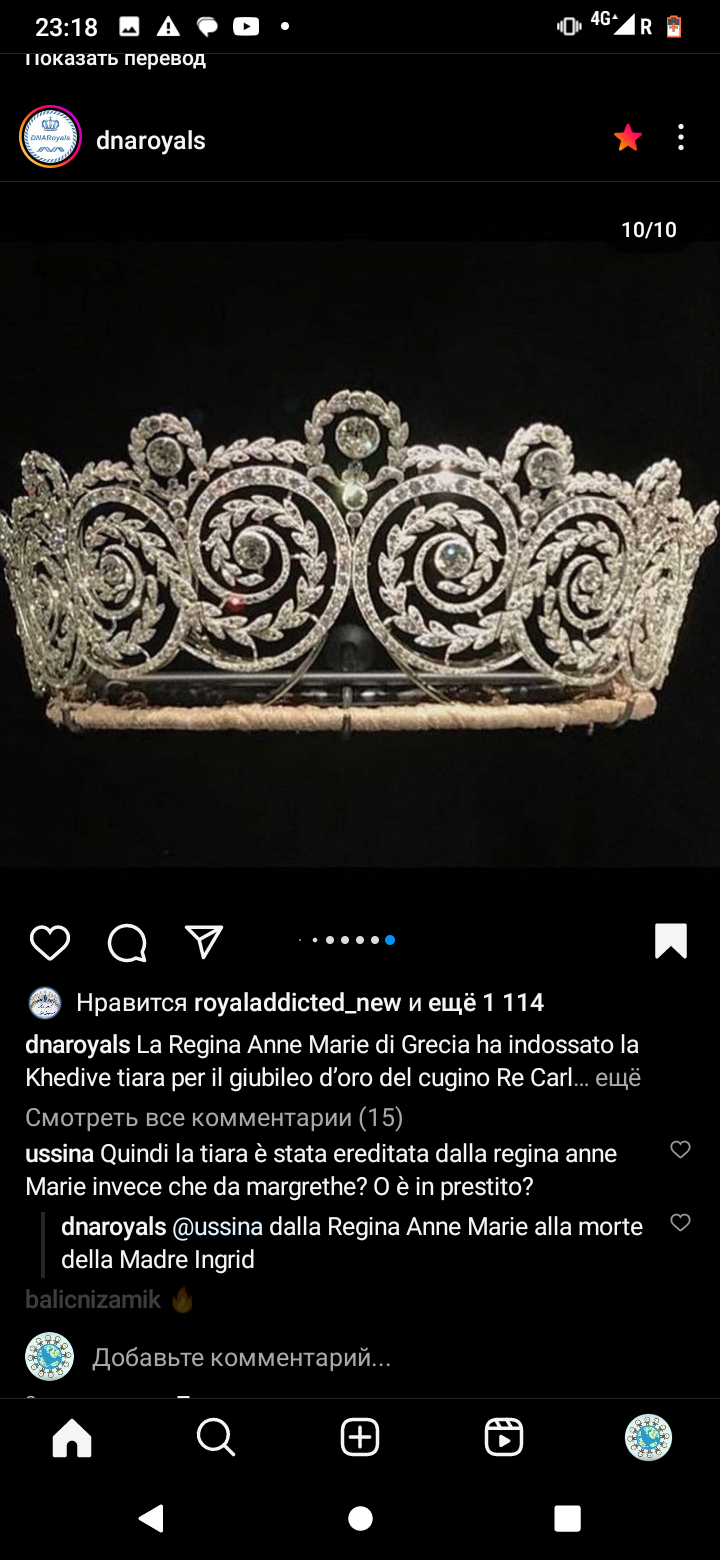Image resolution: width=720 pixels, height=1560 pixels.
Task: Like the dnaroyals post
Action: (x=49, y=942)
